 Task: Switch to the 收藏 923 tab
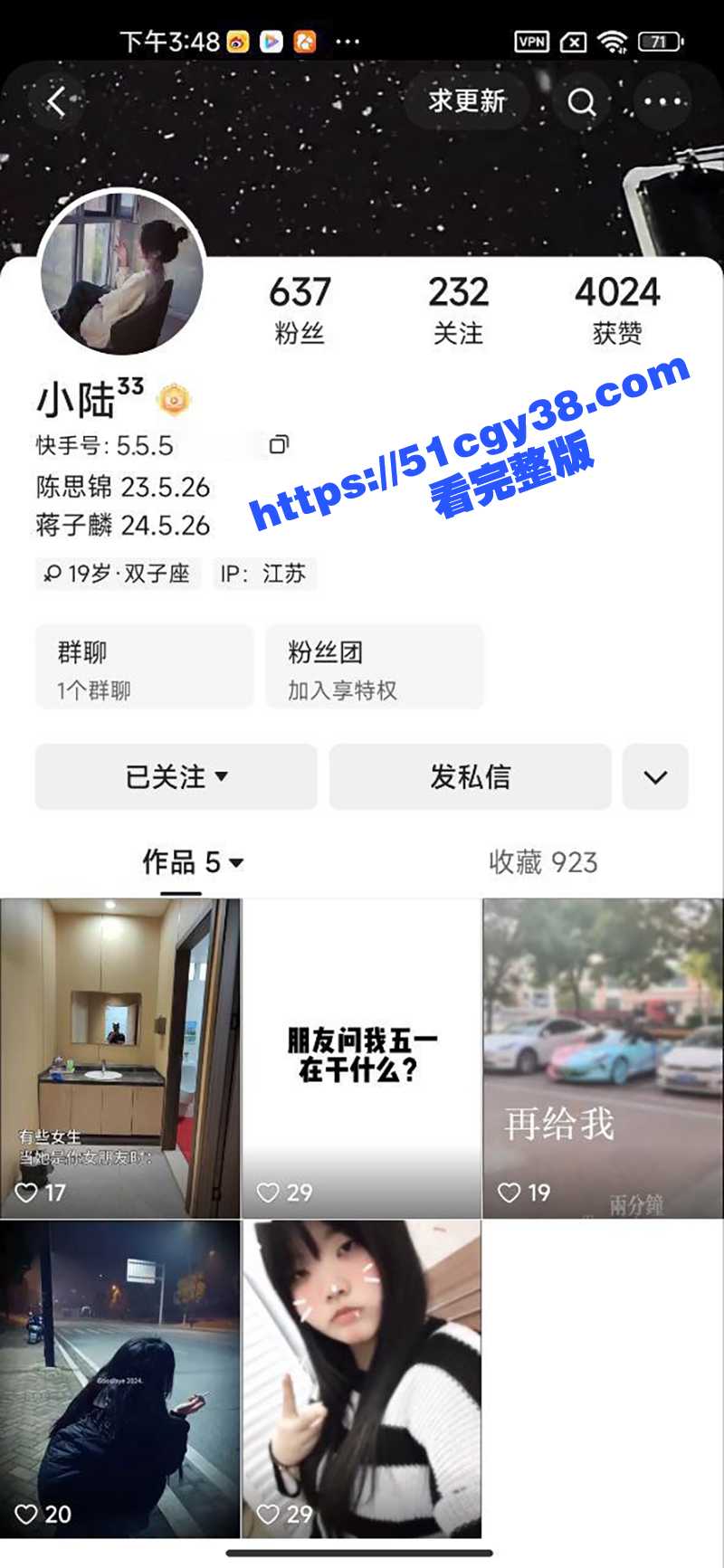(543, 862)
